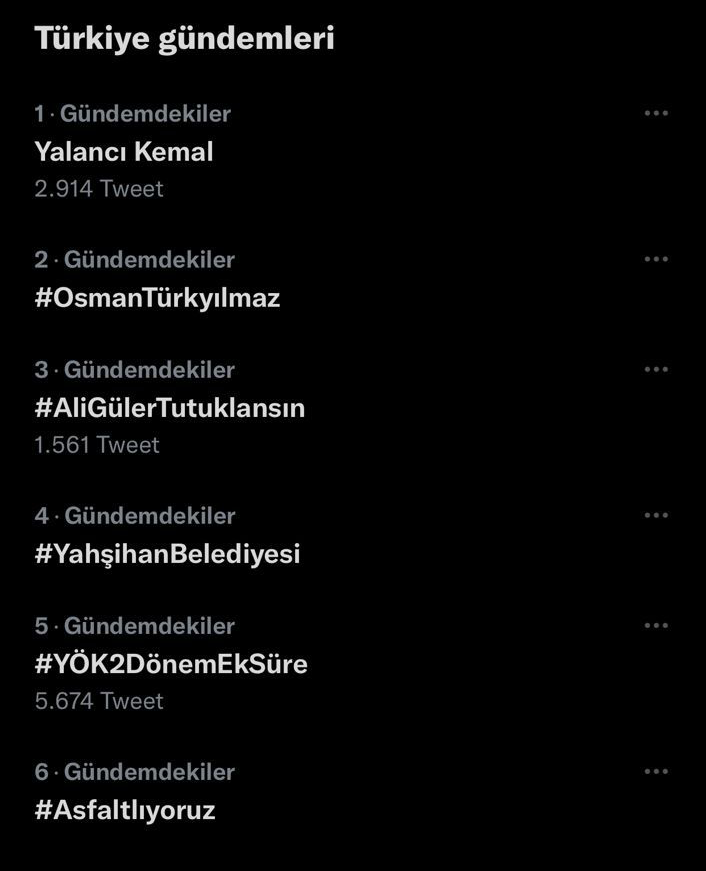Open more options for #YahşihanBelediyesi
The image size is (706, 871).
click(x=656, y=515)
